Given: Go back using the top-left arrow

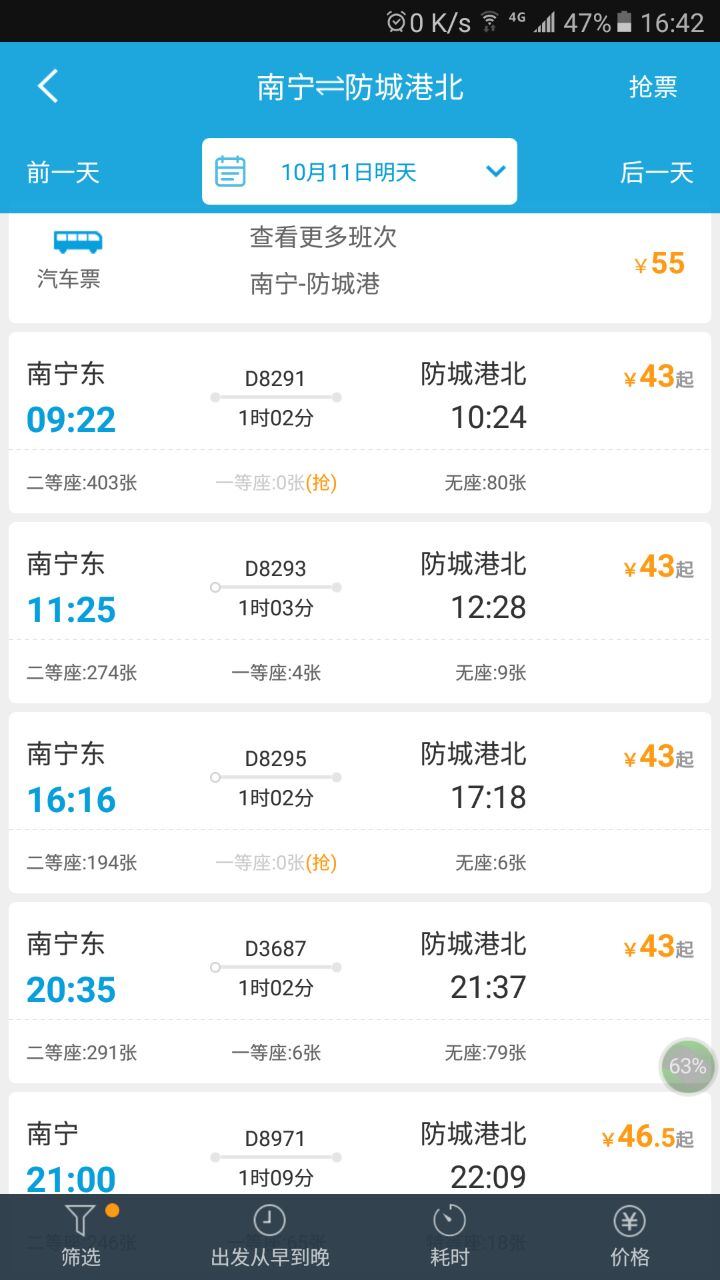Looking at the screenshot, I should click(48, 87).
